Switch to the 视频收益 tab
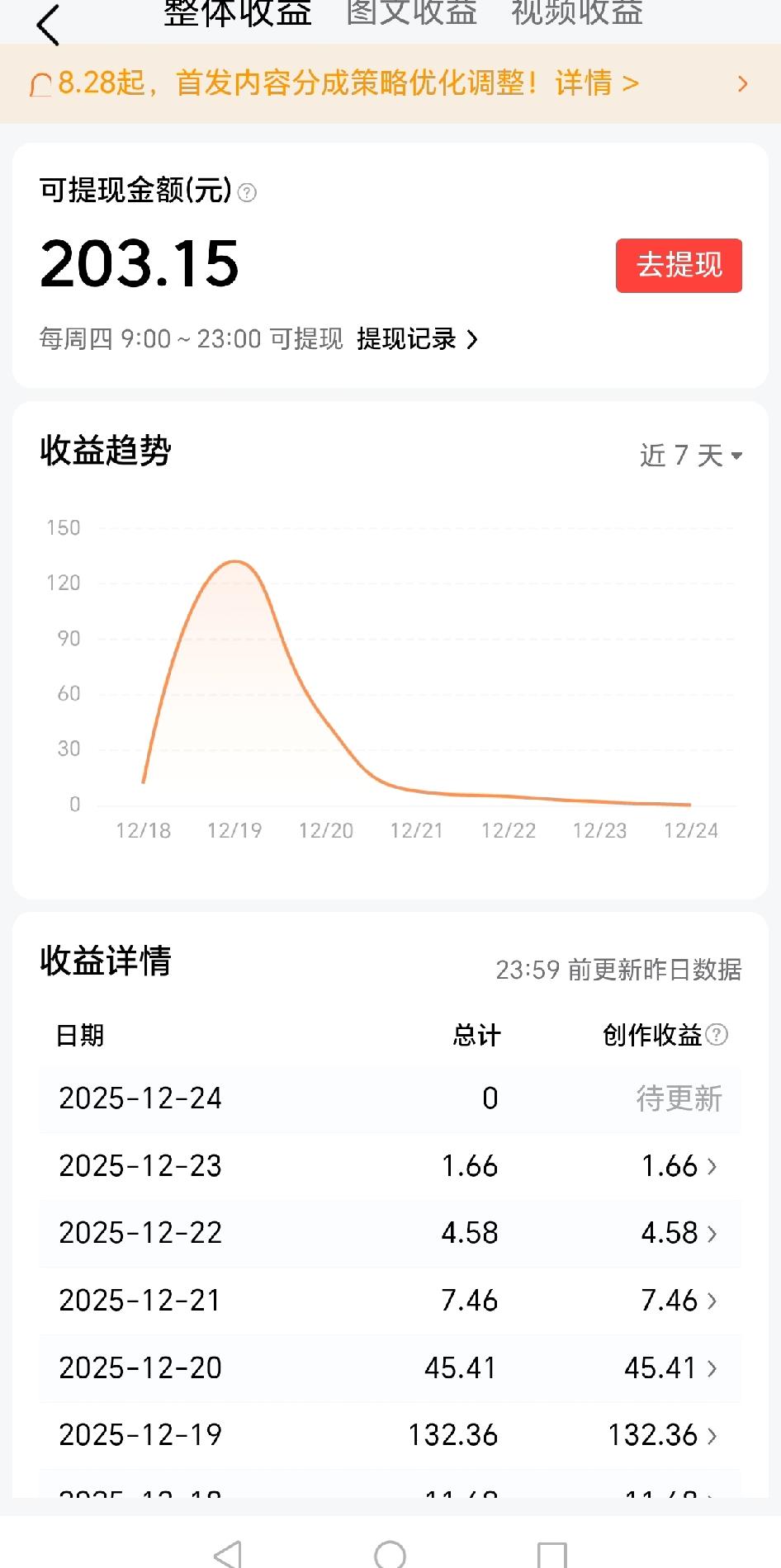 click(x=577, y=12)
